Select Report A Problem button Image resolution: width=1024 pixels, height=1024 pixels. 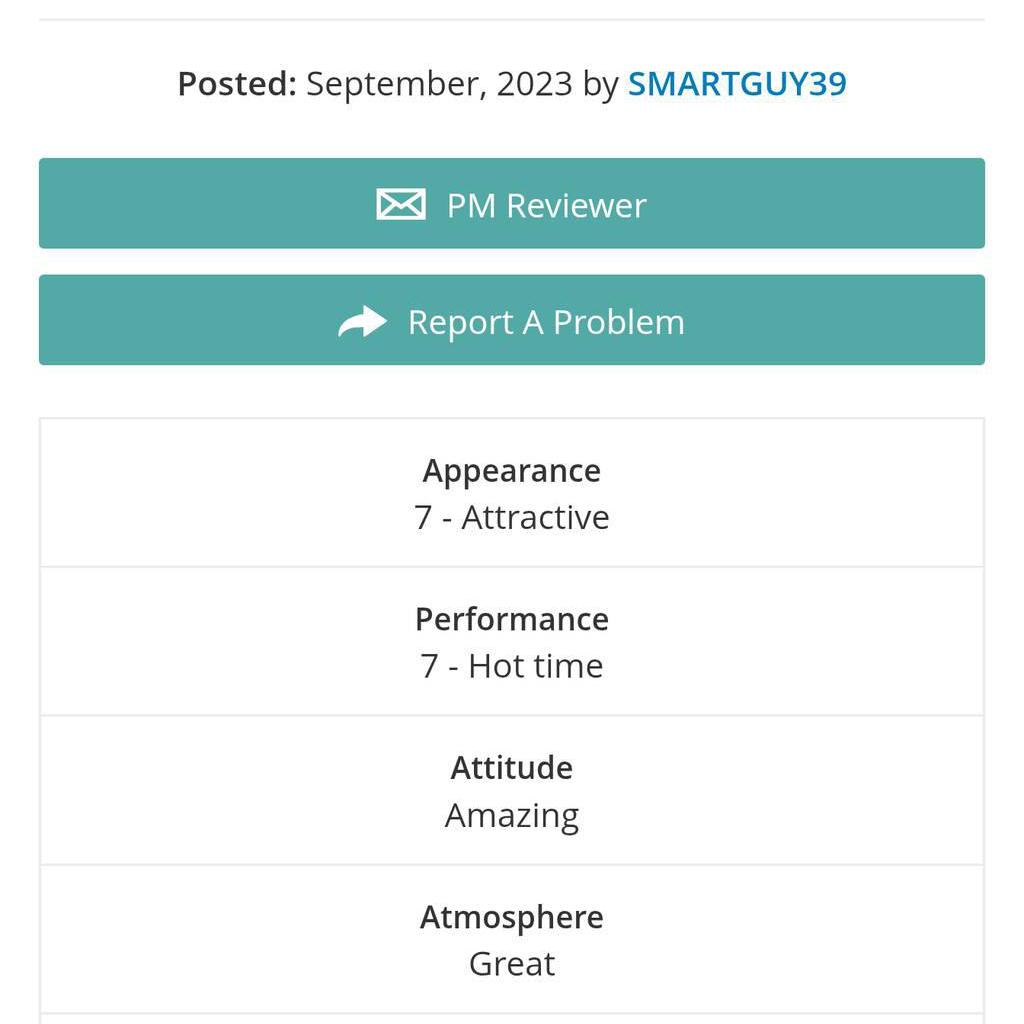tap(512, 321)
